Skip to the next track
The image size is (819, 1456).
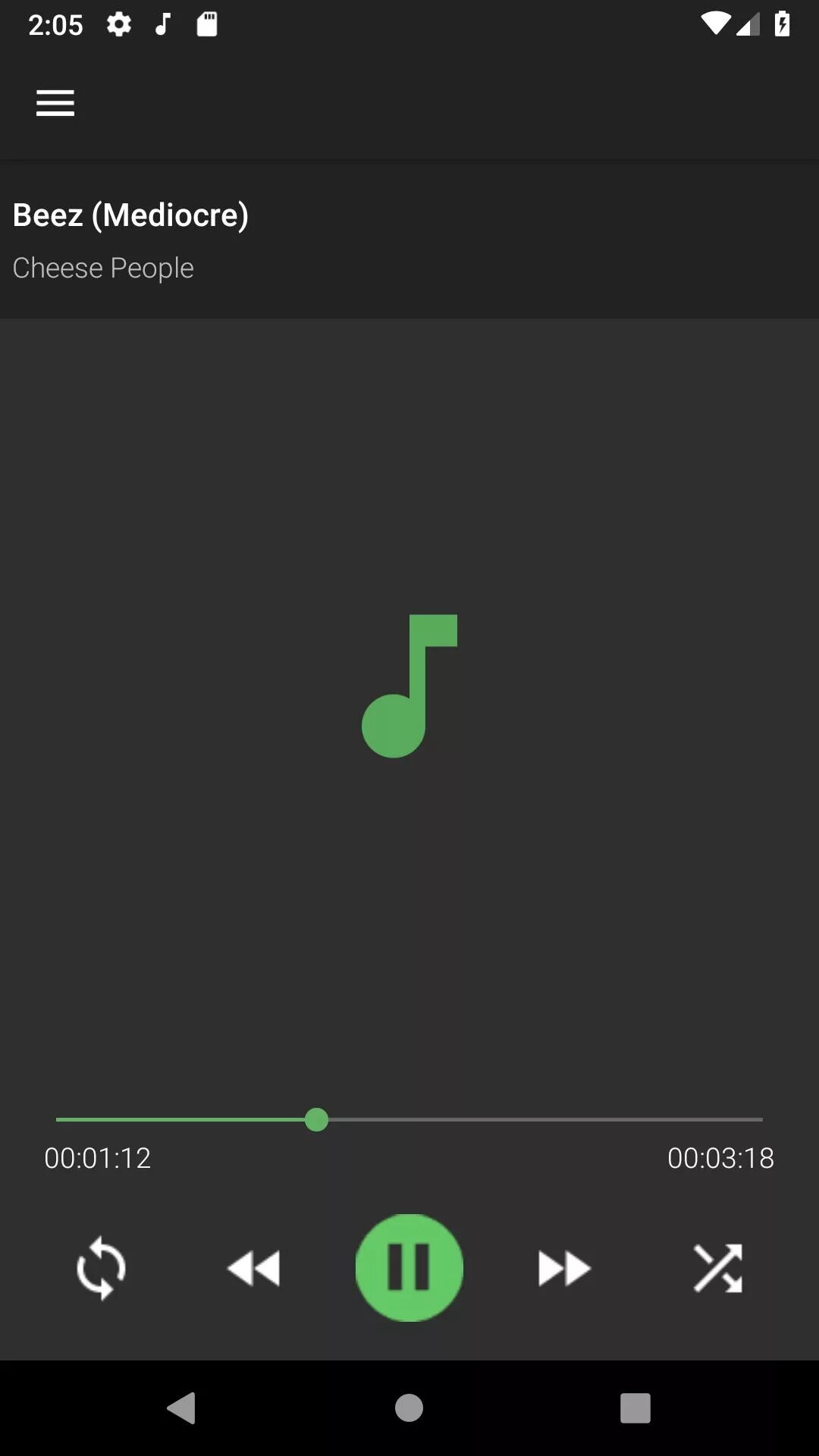(564, 1269)
